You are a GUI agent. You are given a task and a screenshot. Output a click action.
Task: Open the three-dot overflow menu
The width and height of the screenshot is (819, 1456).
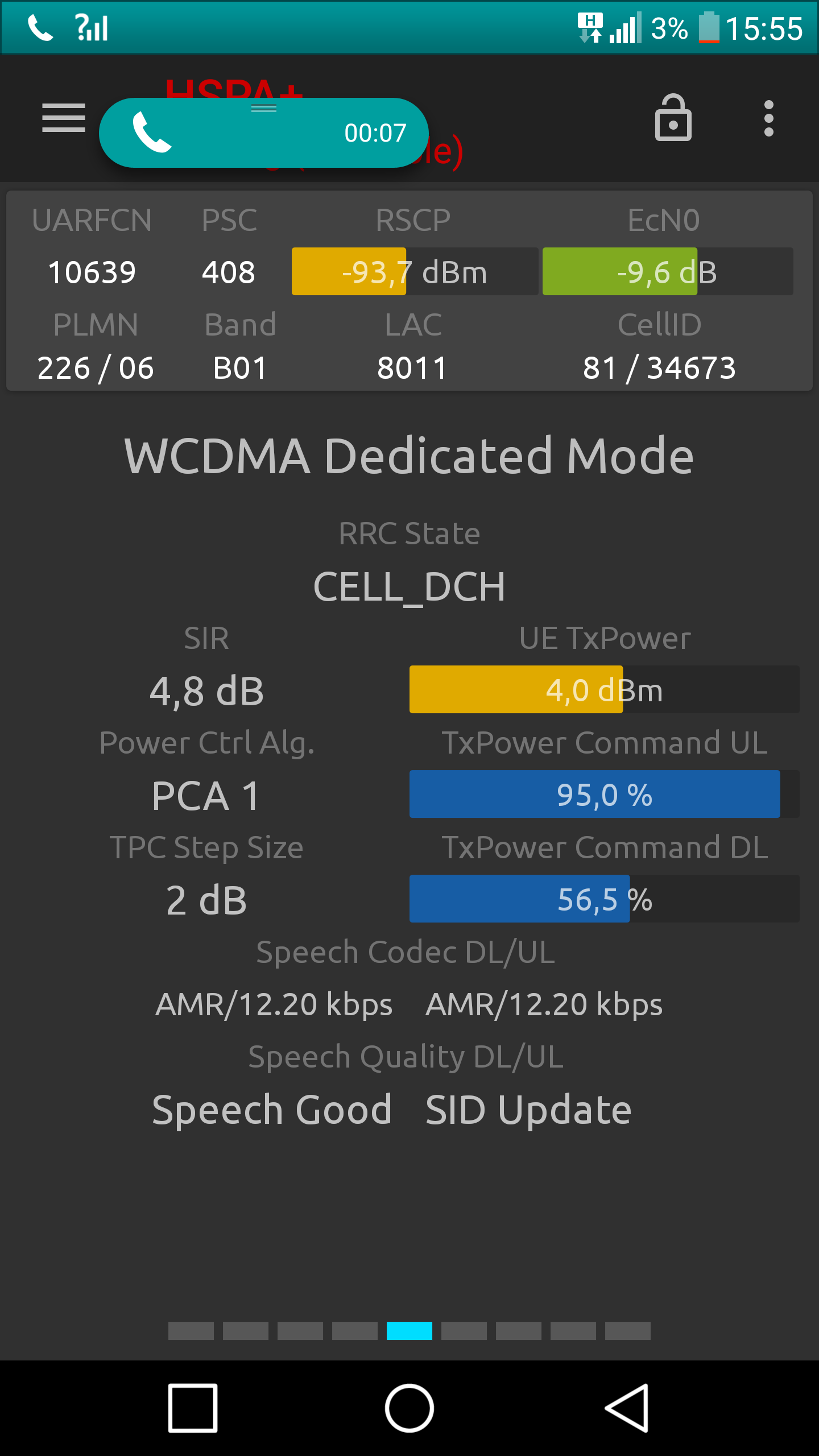tap(769, 118)
